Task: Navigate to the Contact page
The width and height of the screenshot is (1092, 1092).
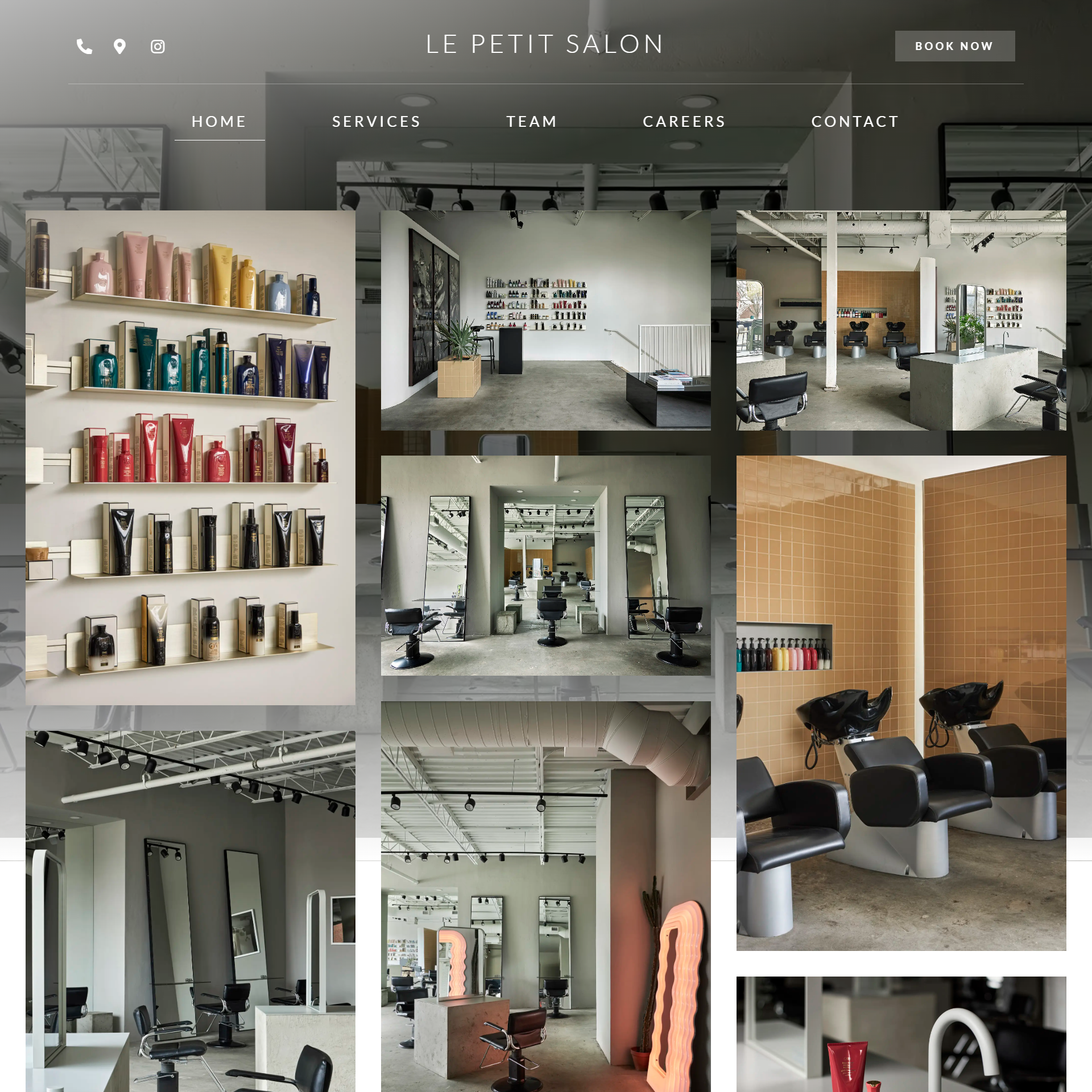Action: [x=855, y=121]
